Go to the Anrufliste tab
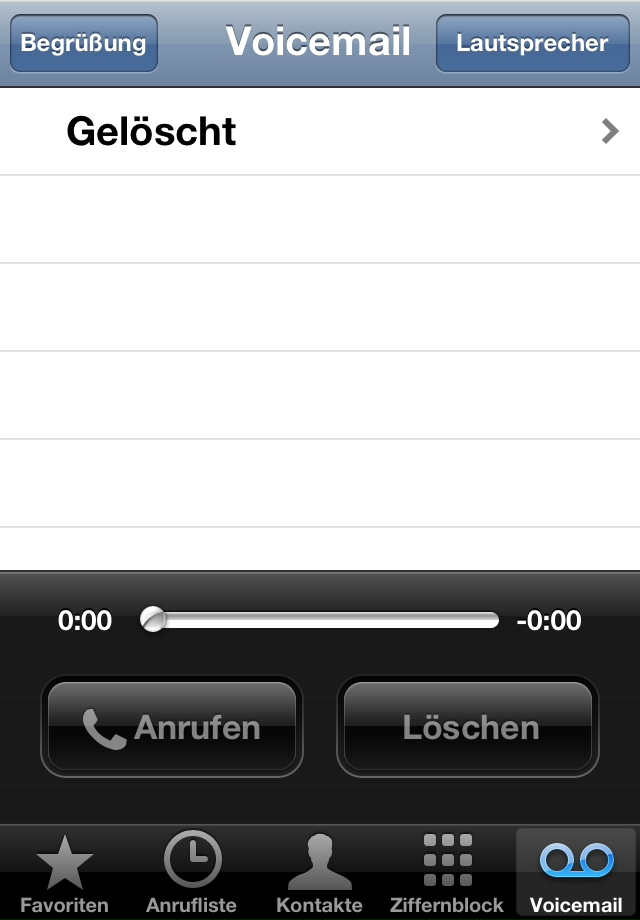Screen dimensions: 640x920 [x=192, y=873]
